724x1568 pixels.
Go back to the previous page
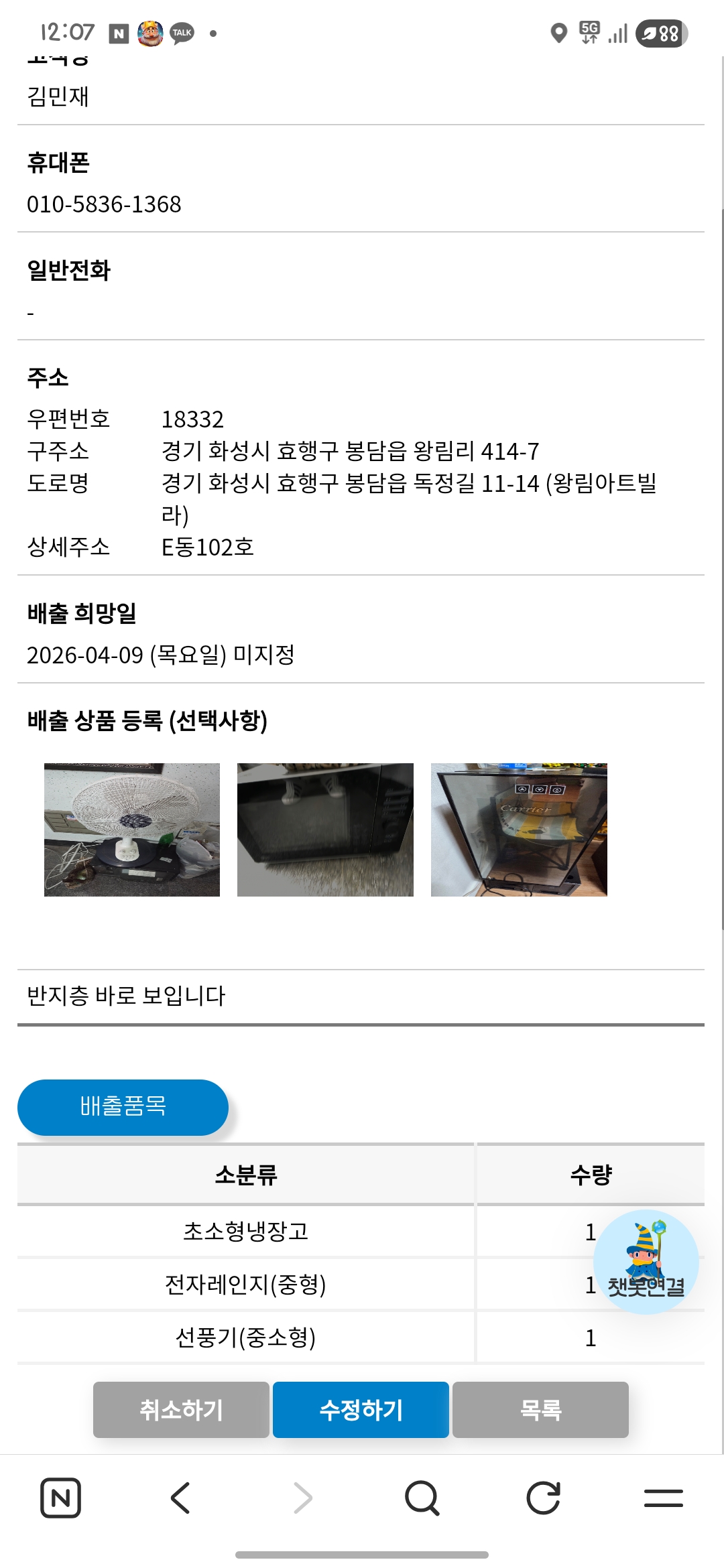[181, 1498]
